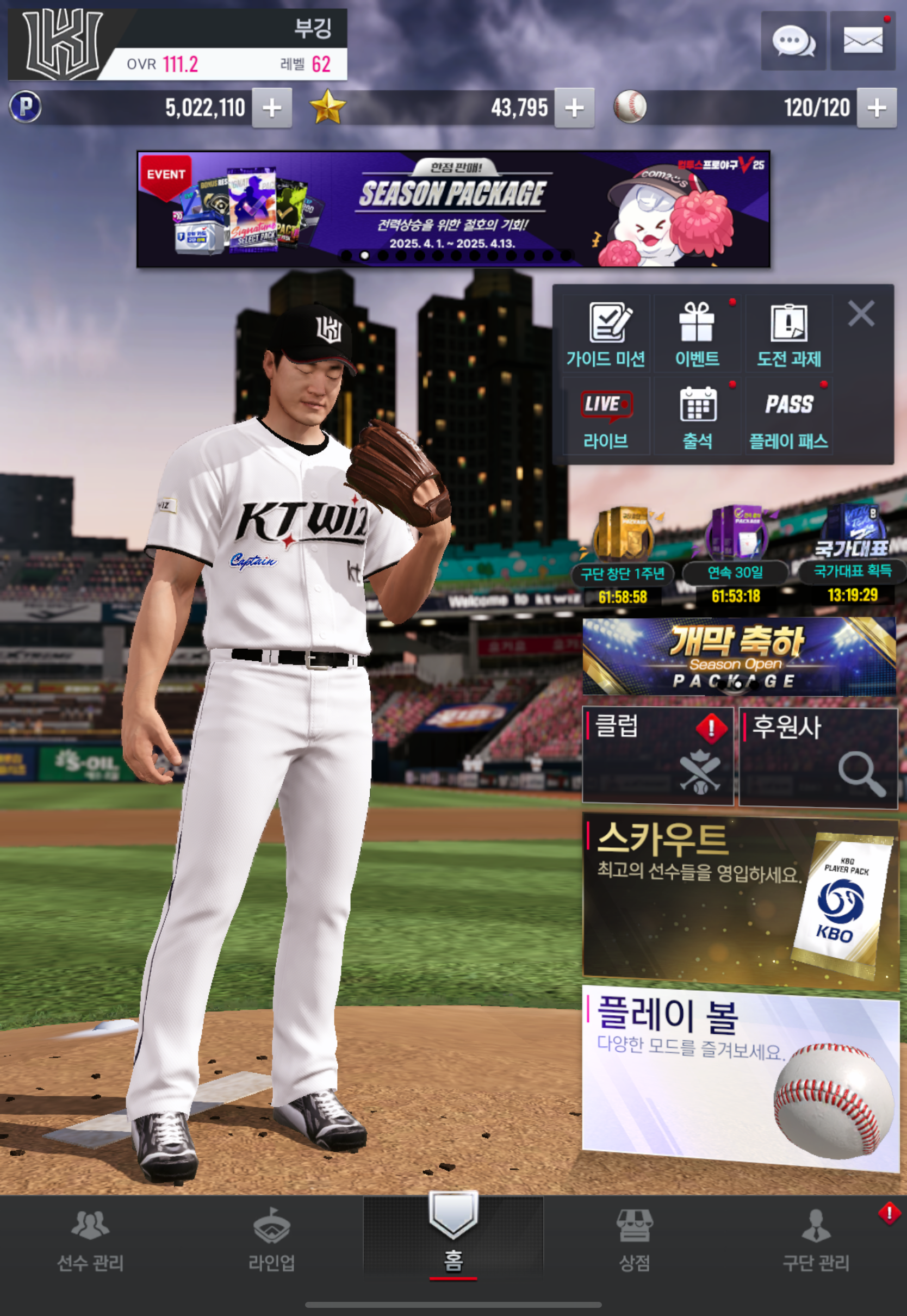The height and width of the screenshot is (1316, 907).
Task: Open the mailbox envelope icon
Action: [x=862, y=41]
